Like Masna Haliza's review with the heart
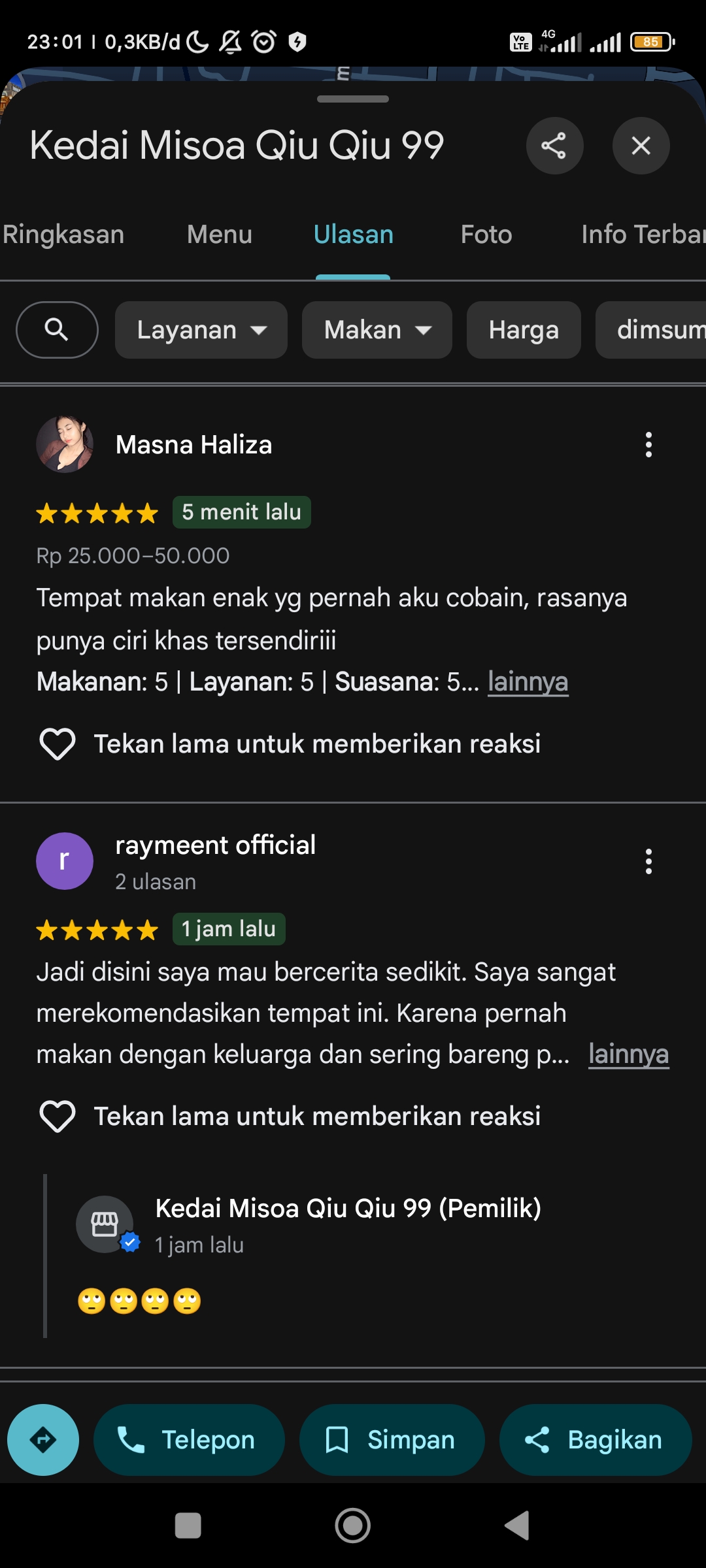The image size is (706, 1568). (x=58, y=744)
